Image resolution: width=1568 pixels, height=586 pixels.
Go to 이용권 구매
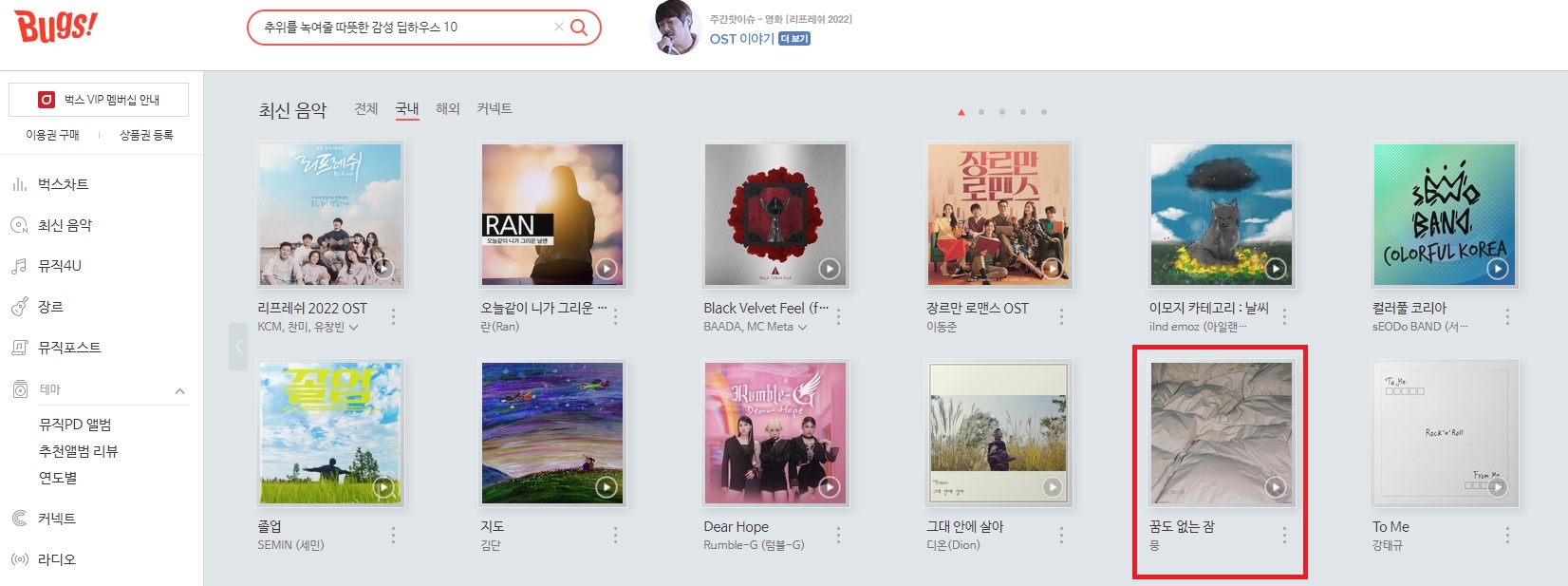(52, 136)
